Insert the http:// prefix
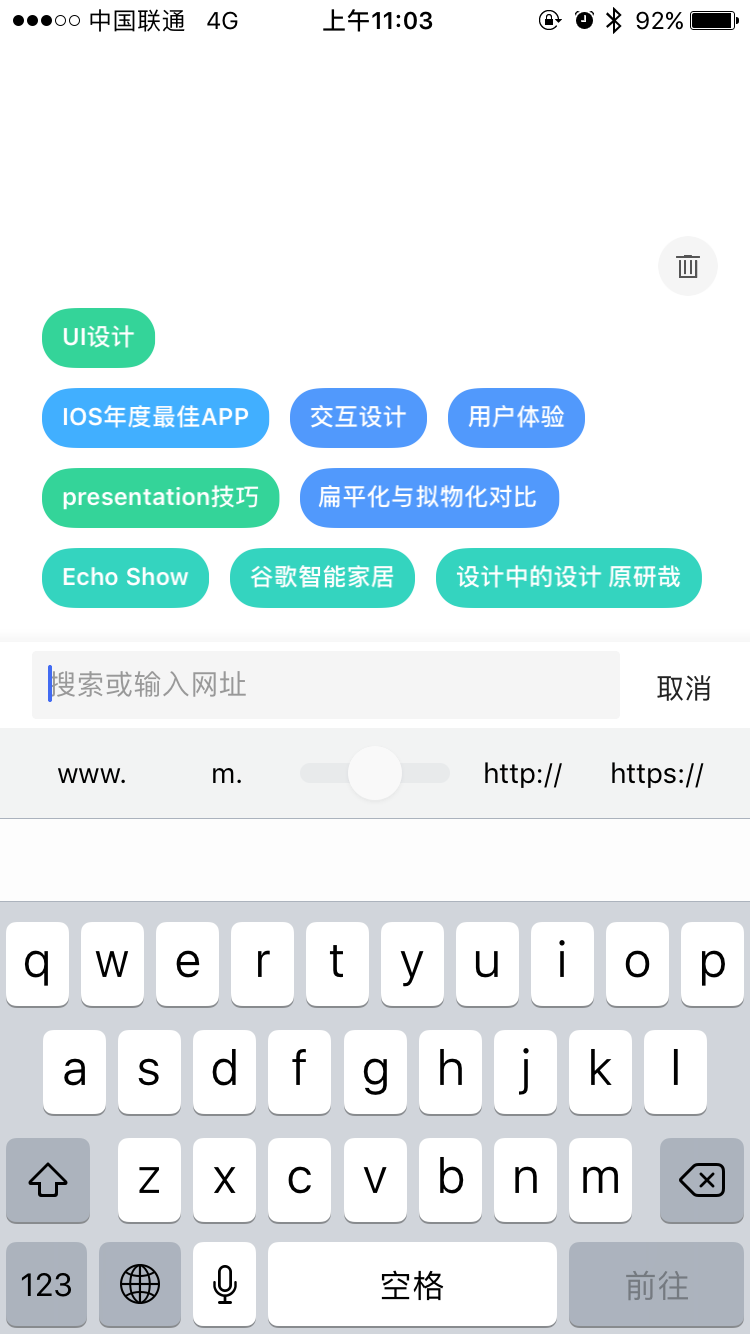This screenshot has width=750, height=1334. point(523,774)
